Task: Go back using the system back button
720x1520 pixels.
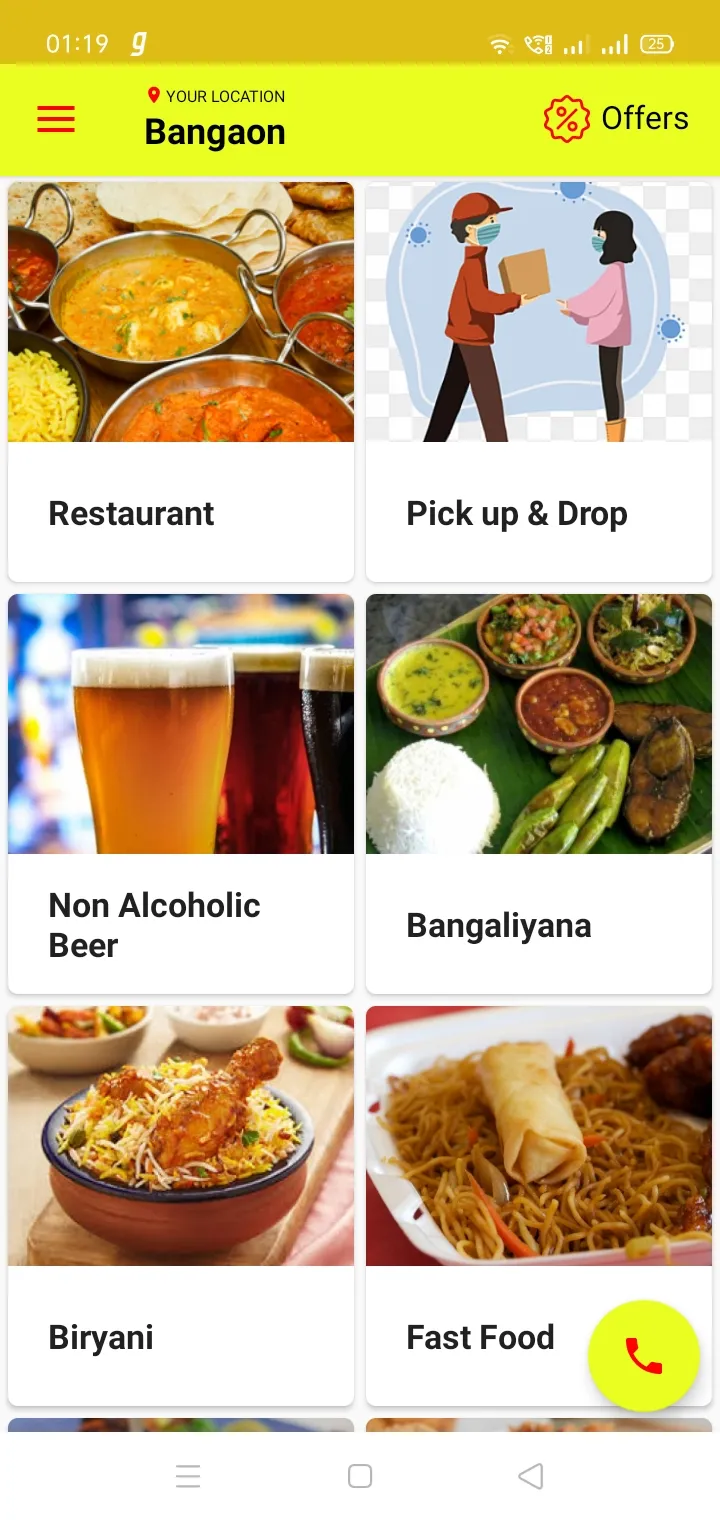Action: (x=531, y=1476)
